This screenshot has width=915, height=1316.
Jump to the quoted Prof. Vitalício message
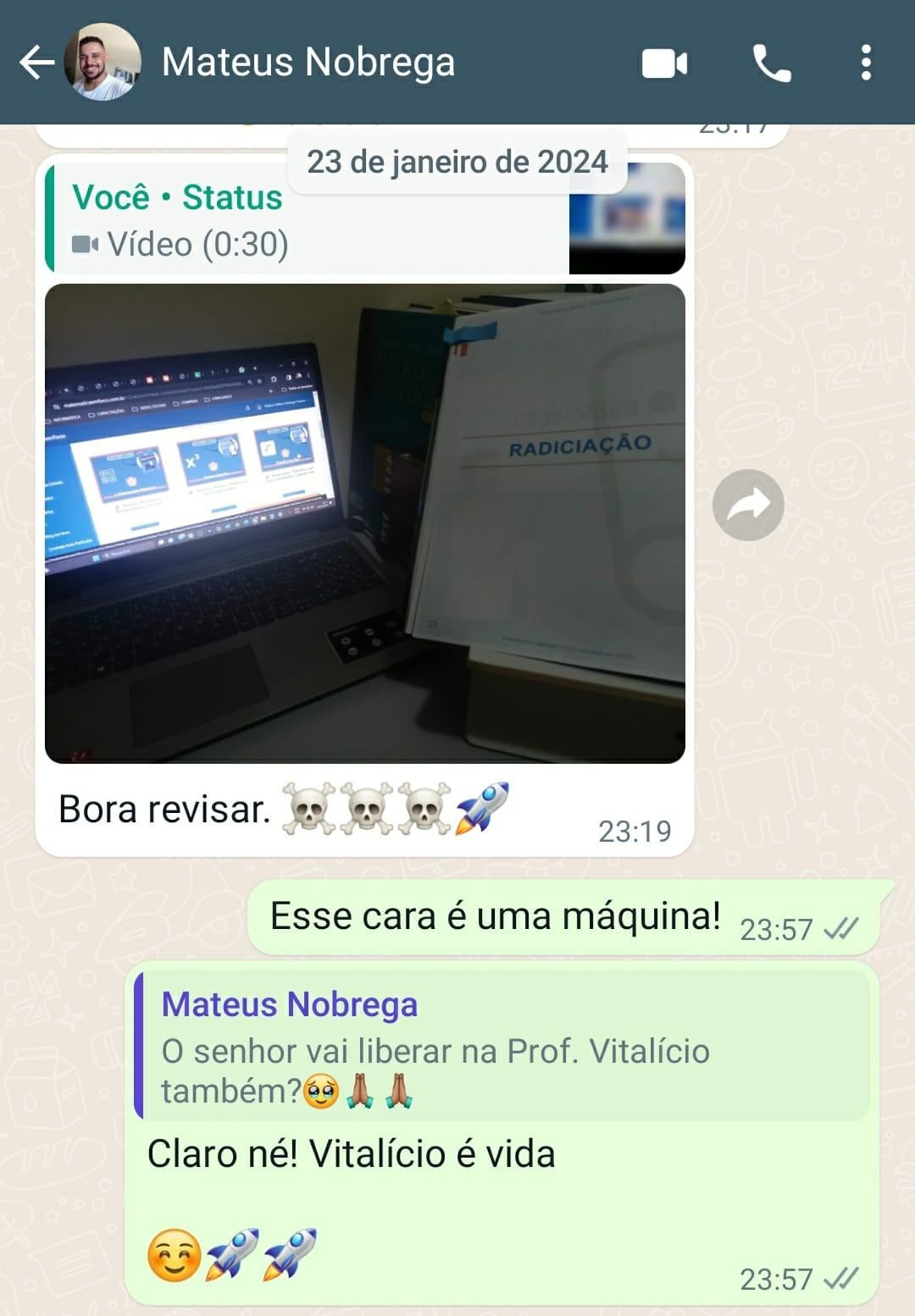pos(502,1047)
